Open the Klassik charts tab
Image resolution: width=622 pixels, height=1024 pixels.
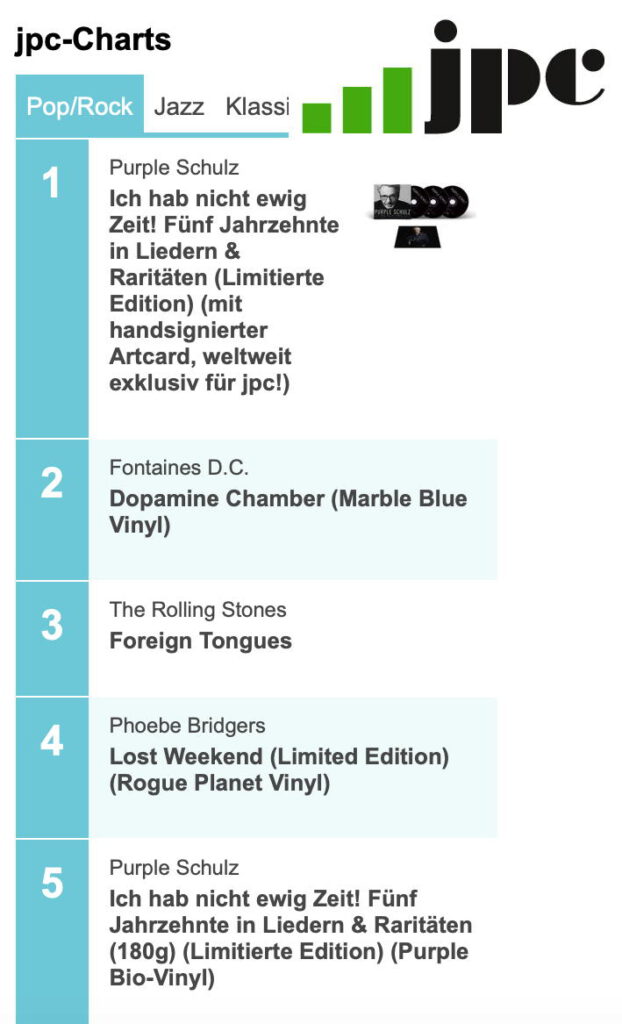coord(257,106)
